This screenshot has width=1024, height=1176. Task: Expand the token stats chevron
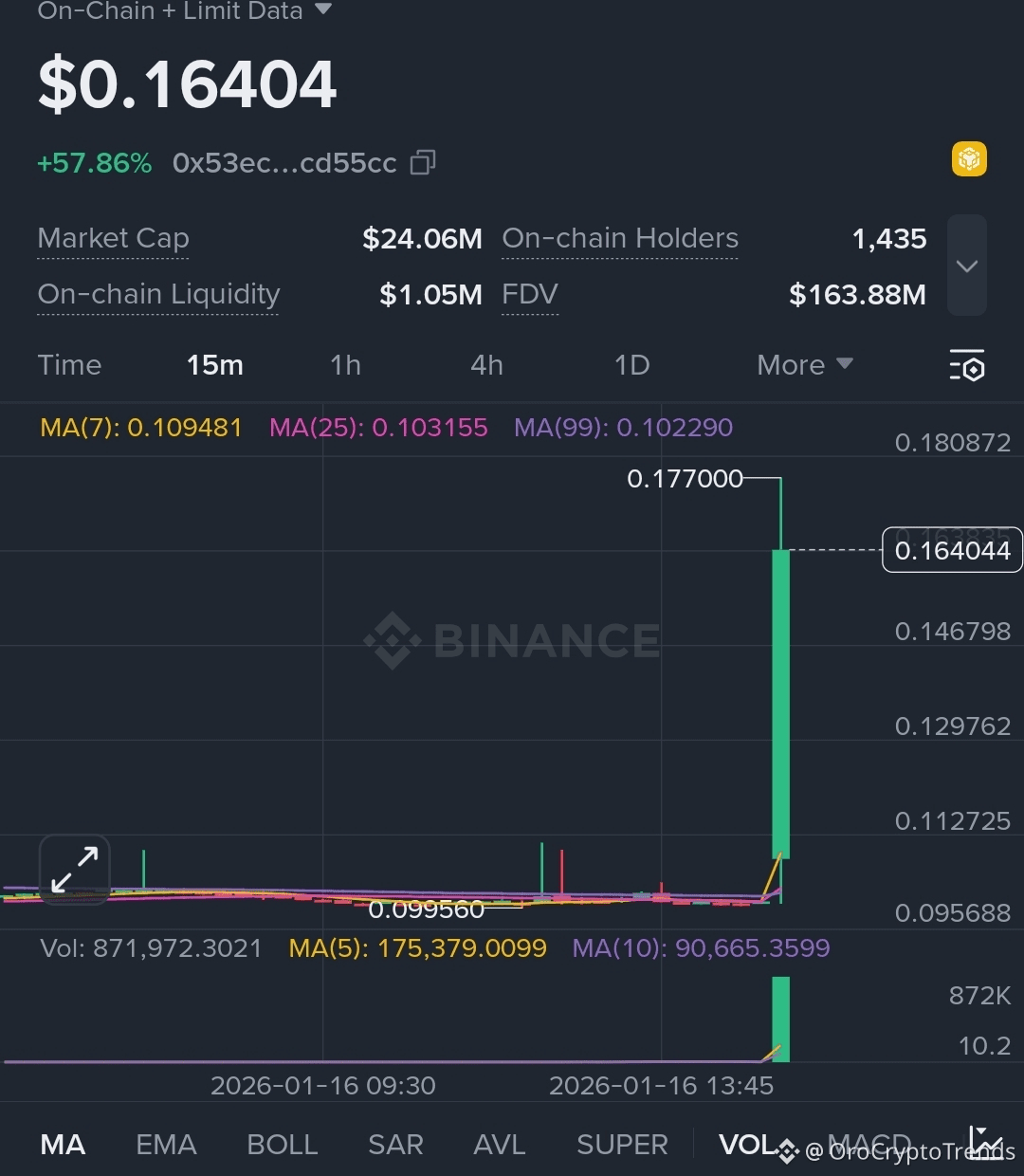coord(966,266)
